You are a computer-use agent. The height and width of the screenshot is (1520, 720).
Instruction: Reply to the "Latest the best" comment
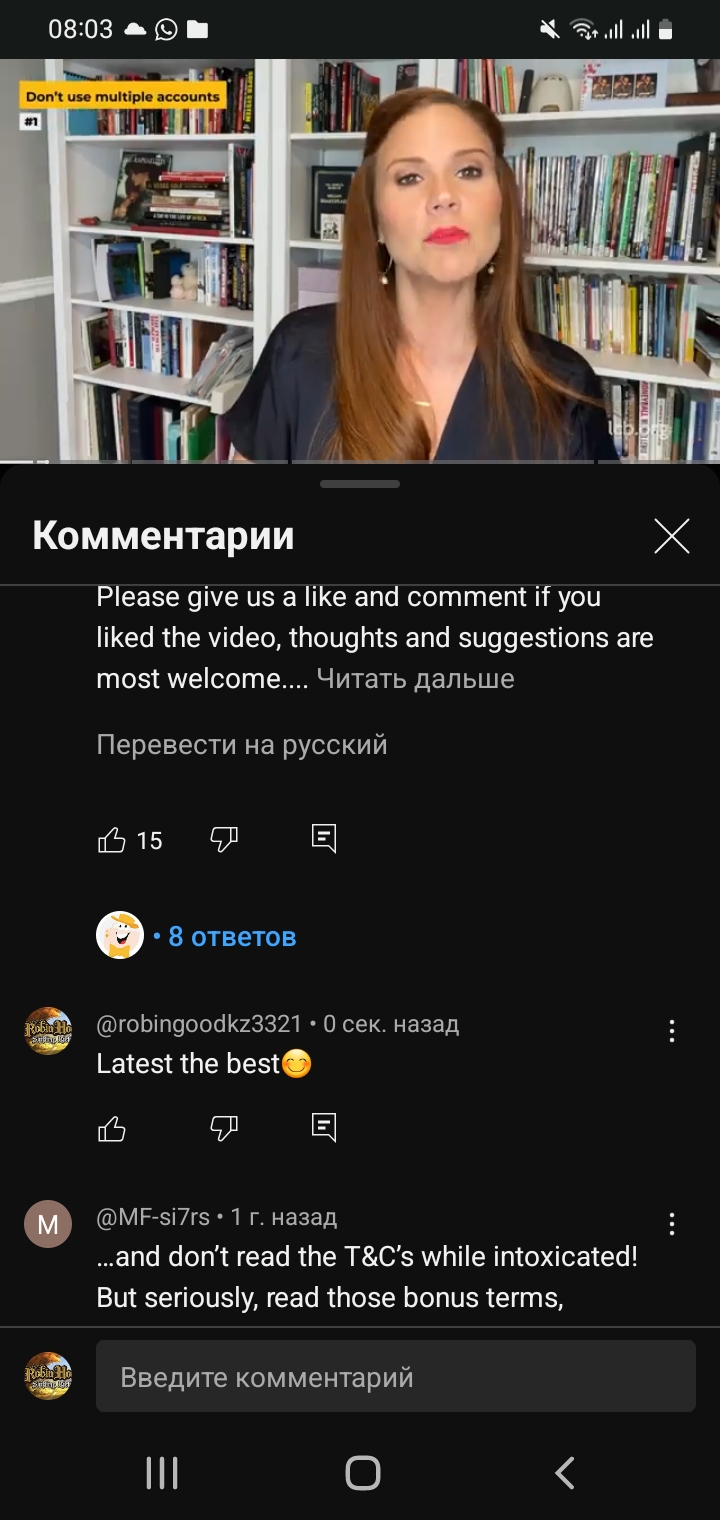[324, 1128]
